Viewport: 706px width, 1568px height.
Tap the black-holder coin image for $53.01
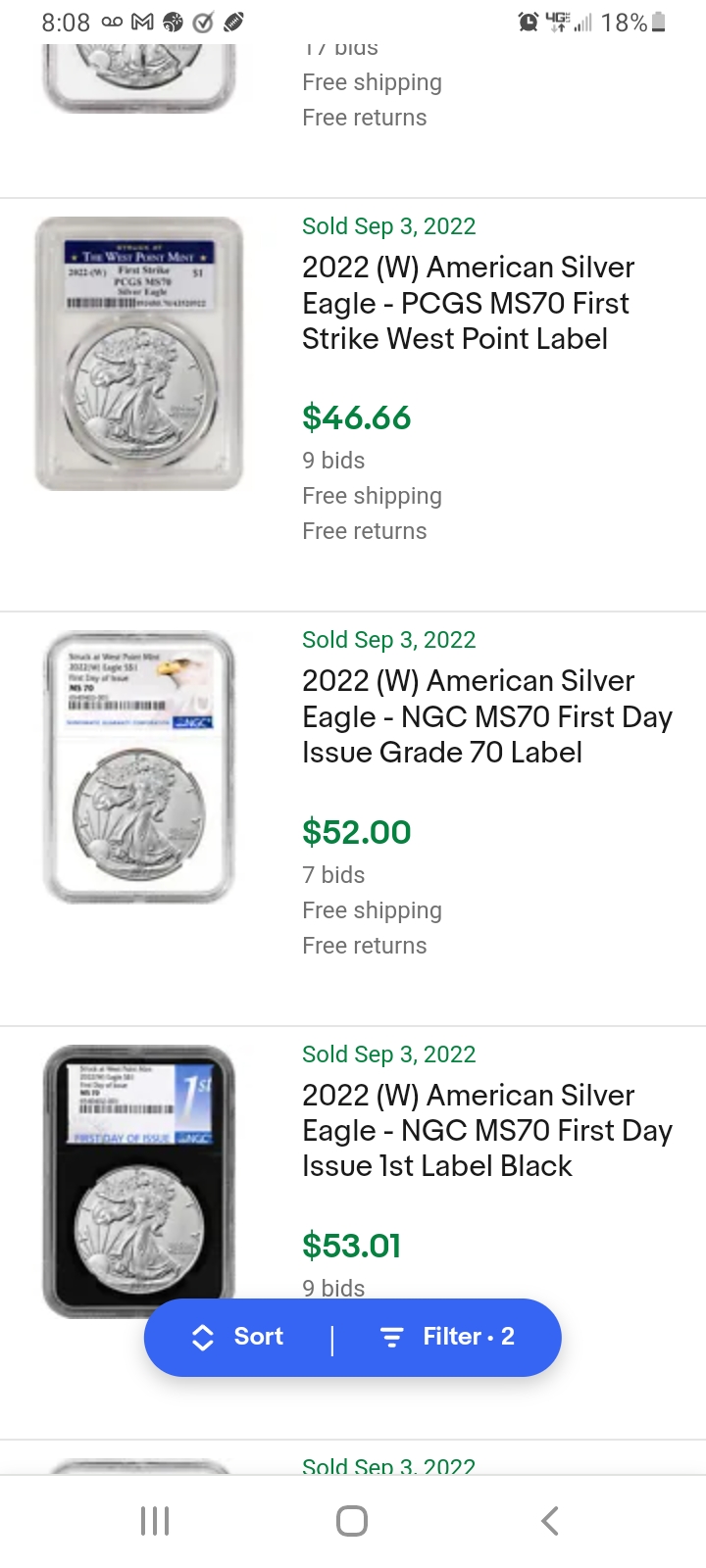pyautogui.click(x=139, y=1181)
